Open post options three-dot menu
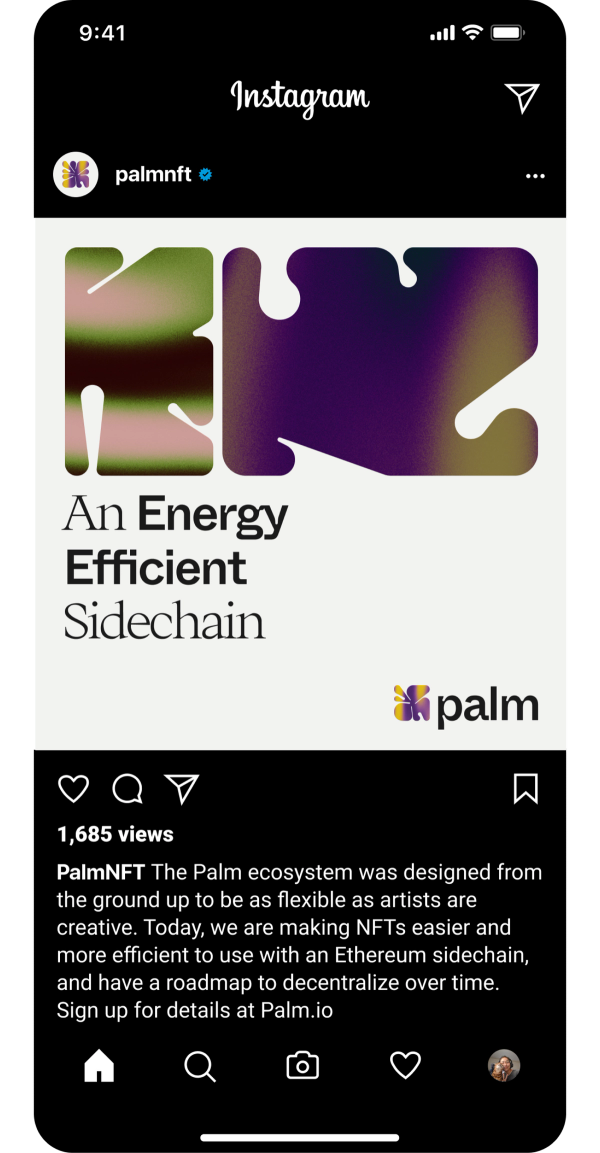This screenshot has height=1153, width=600. pyautogui.click(x=535, y=176)
